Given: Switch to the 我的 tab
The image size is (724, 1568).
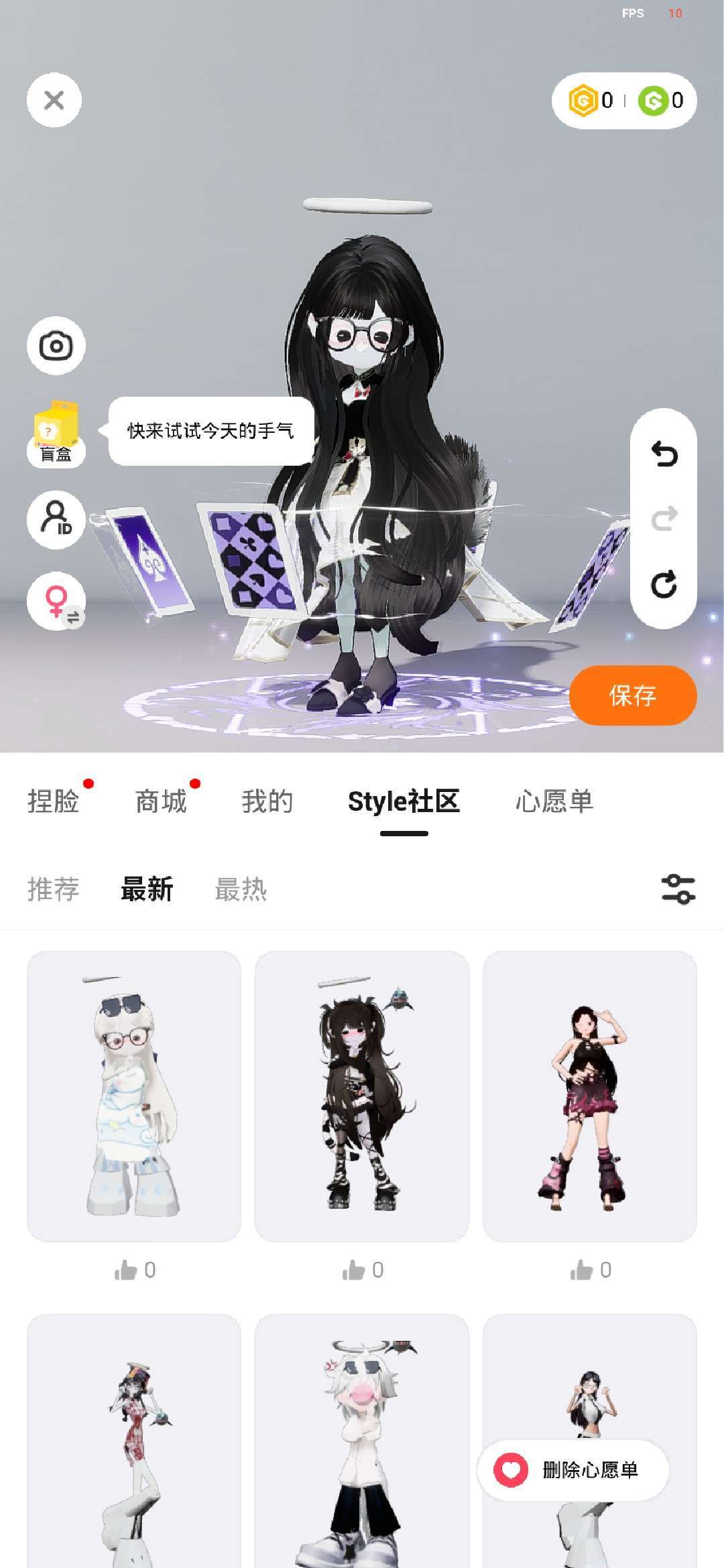Looking at the screenshot, I should coord(267,801).
